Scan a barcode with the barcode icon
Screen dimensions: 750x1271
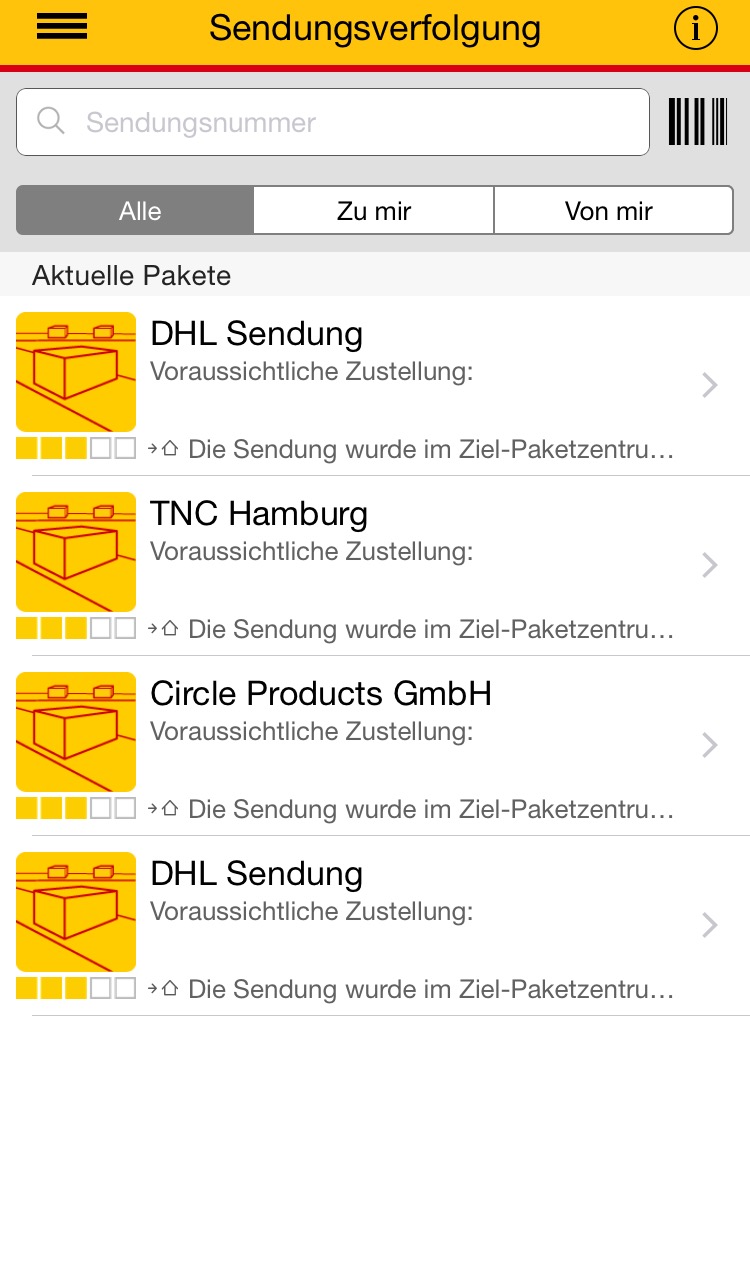[x=698, y=122]
